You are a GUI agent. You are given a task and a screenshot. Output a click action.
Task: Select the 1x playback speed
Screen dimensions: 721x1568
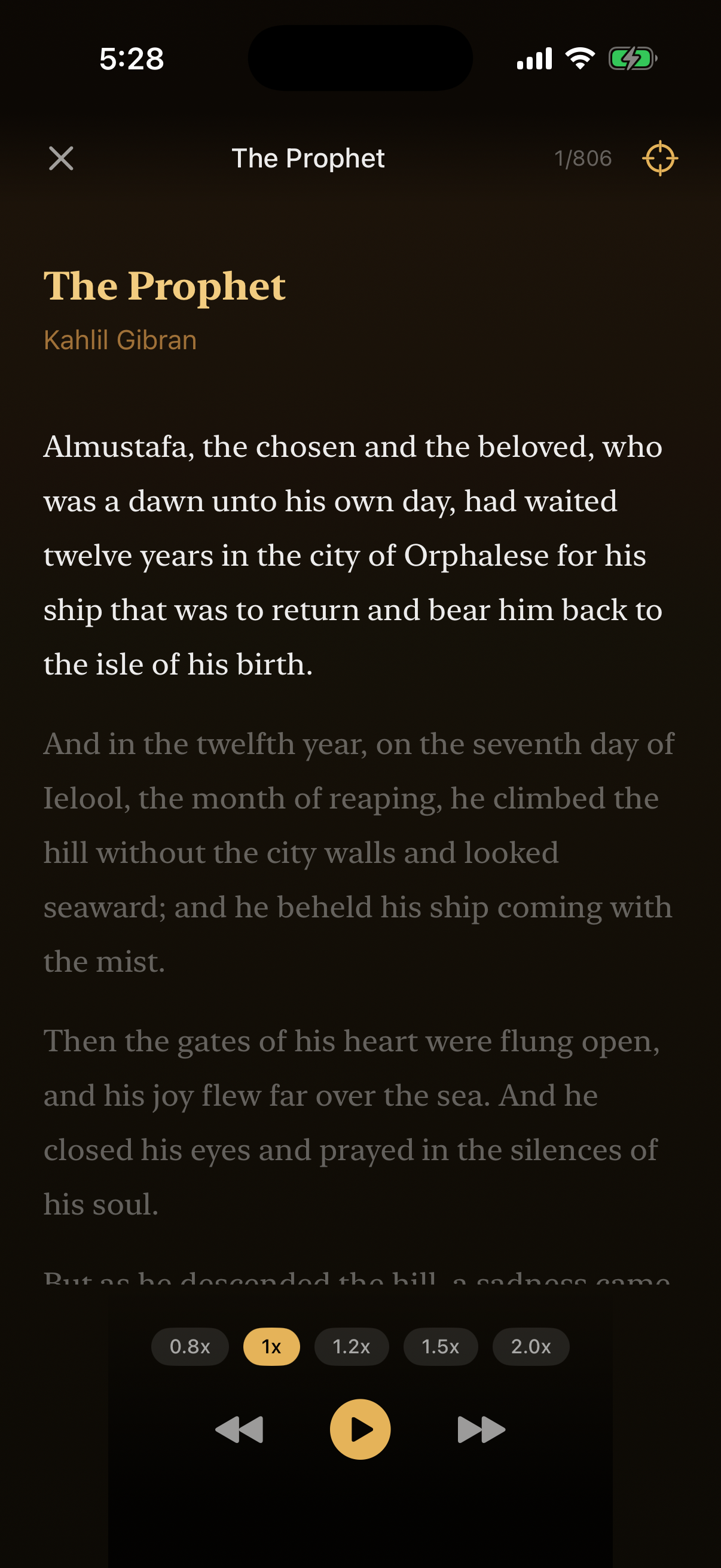pyautogui.click(x=271, y=1347)
